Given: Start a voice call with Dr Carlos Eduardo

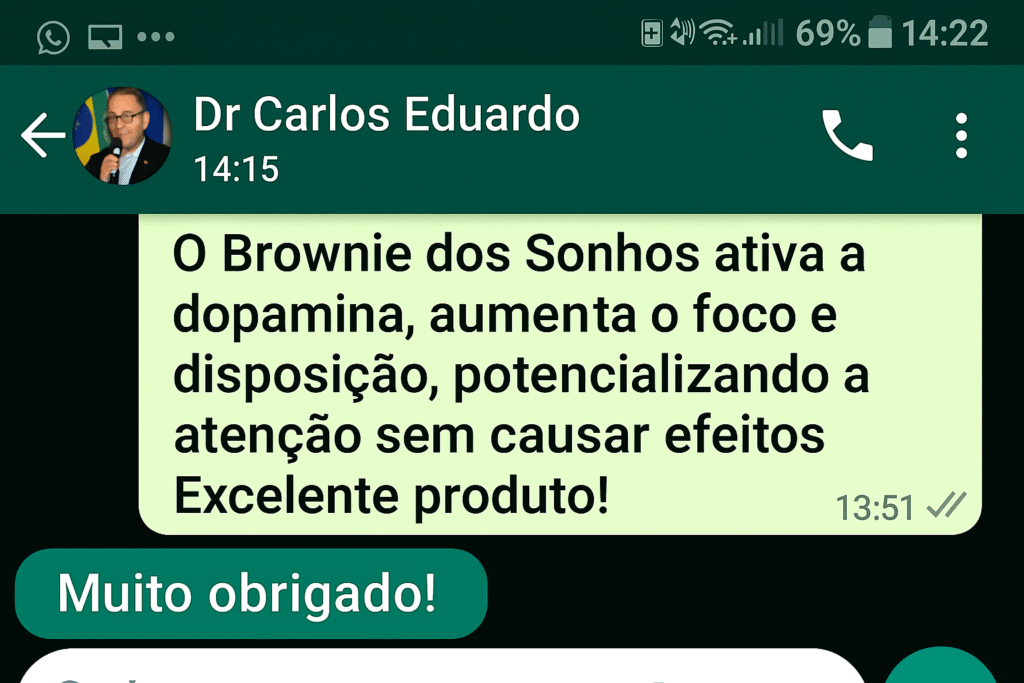Looking at the screenshot, I should 847,136.
